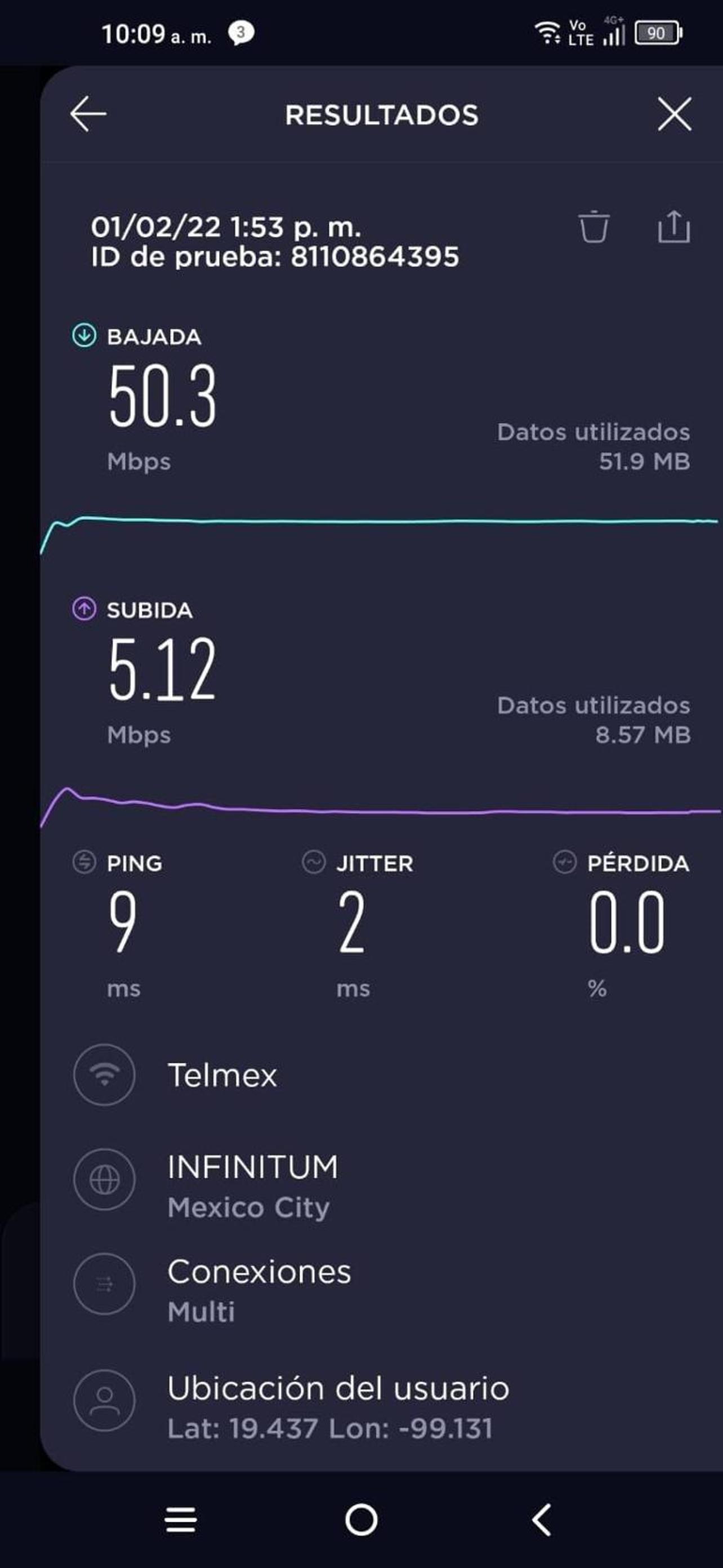This screenshot has height=1568, width=723.
Task: Close the Resultados screen
Action: (675, 114)
